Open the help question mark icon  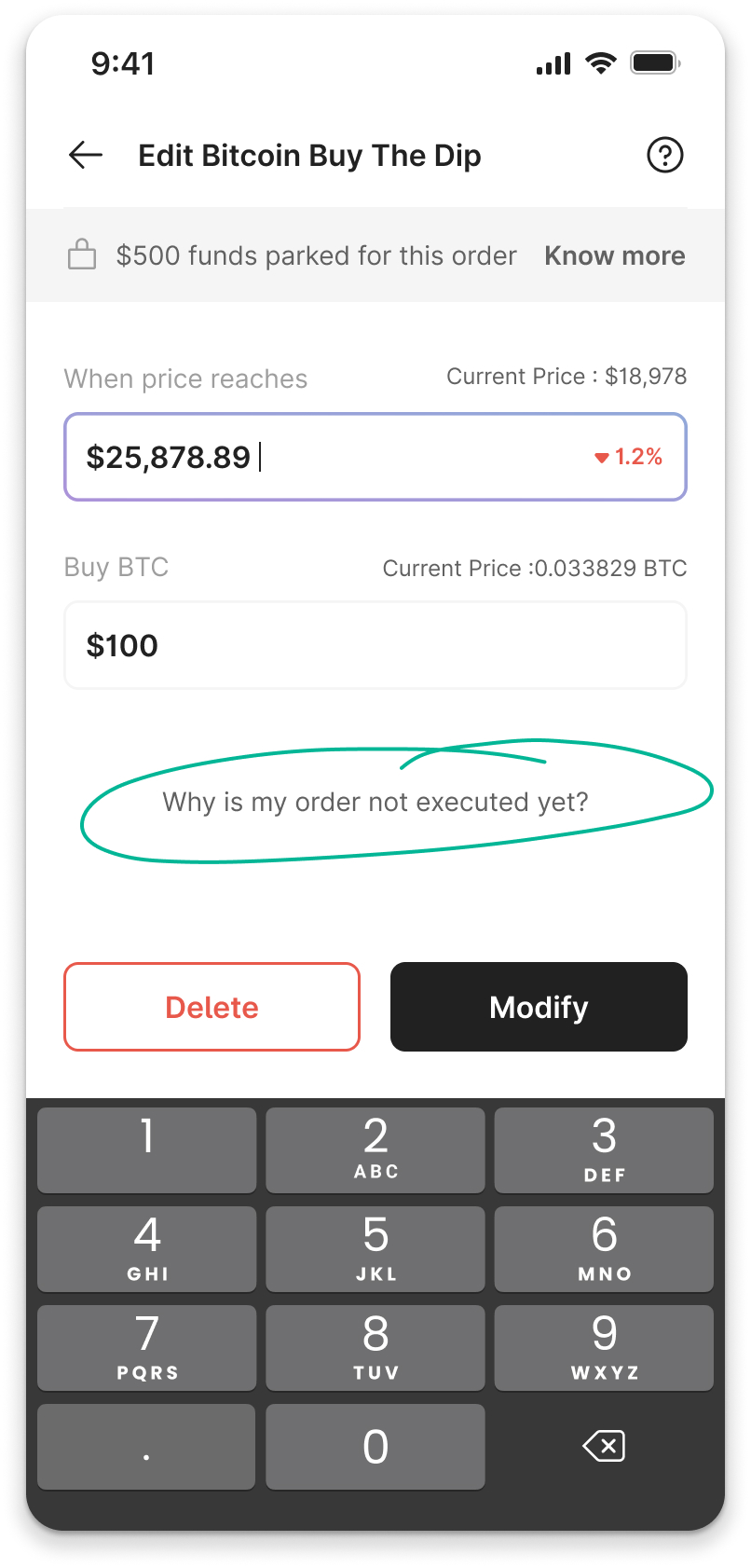click(x=664, y=155)
